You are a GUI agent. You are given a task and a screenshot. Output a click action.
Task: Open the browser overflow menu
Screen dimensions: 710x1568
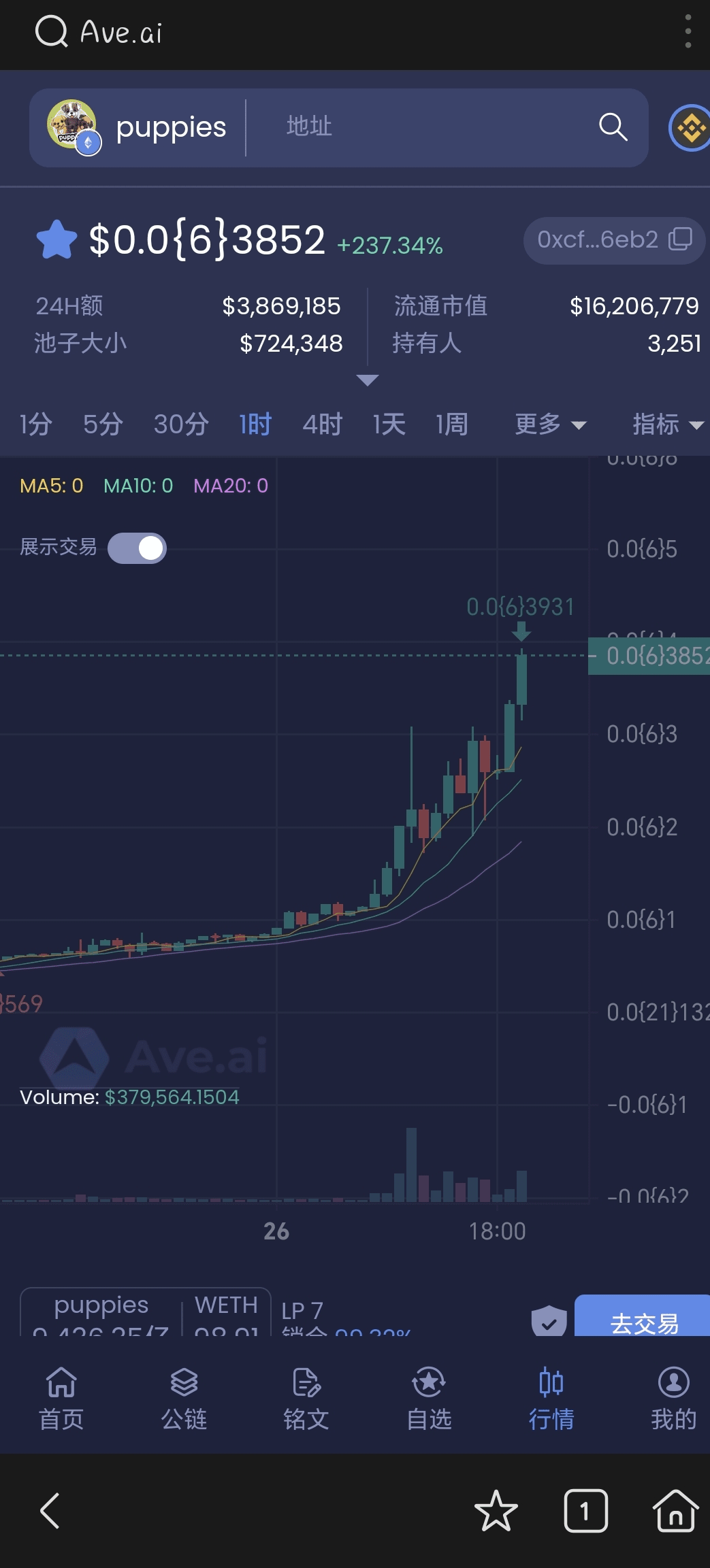pos(688,33)
